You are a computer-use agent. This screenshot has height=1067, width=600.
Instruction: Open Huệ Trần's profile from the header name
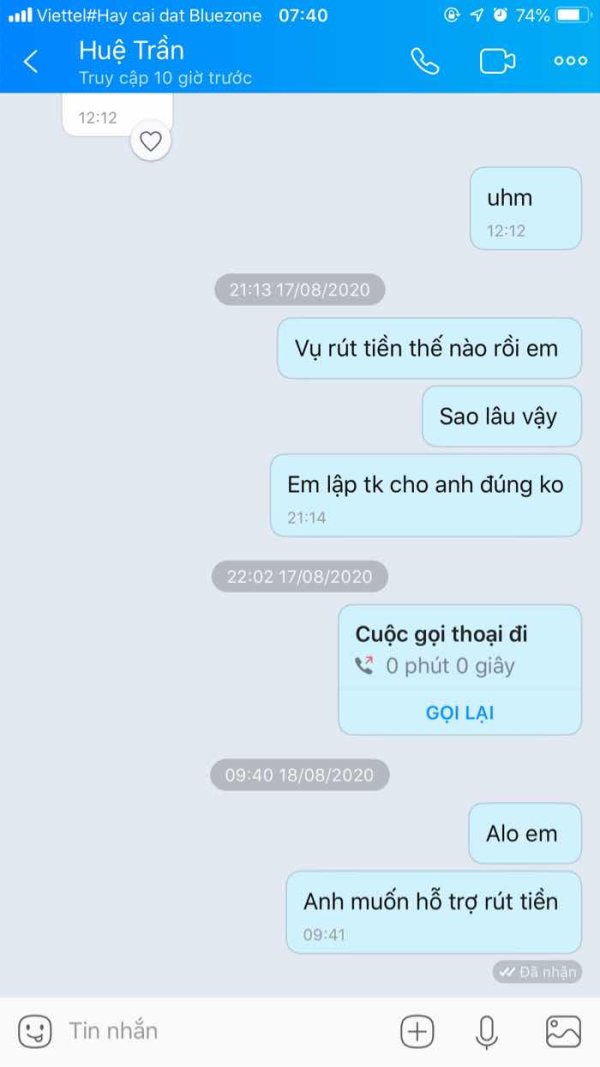(131, 50)
